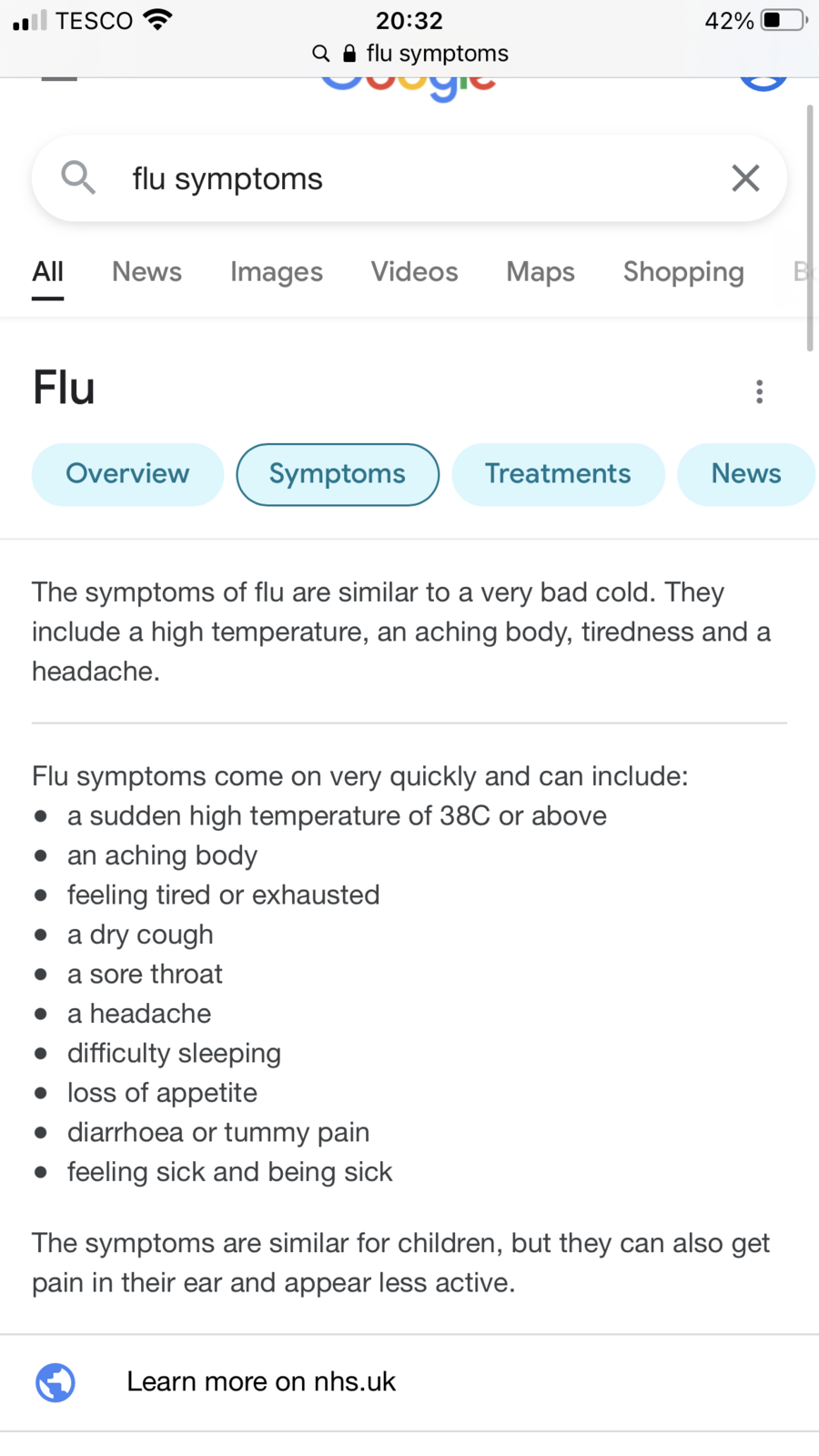Clear the search query with the X
This screenshot has width=819, height=1456.
click(745, 178)
